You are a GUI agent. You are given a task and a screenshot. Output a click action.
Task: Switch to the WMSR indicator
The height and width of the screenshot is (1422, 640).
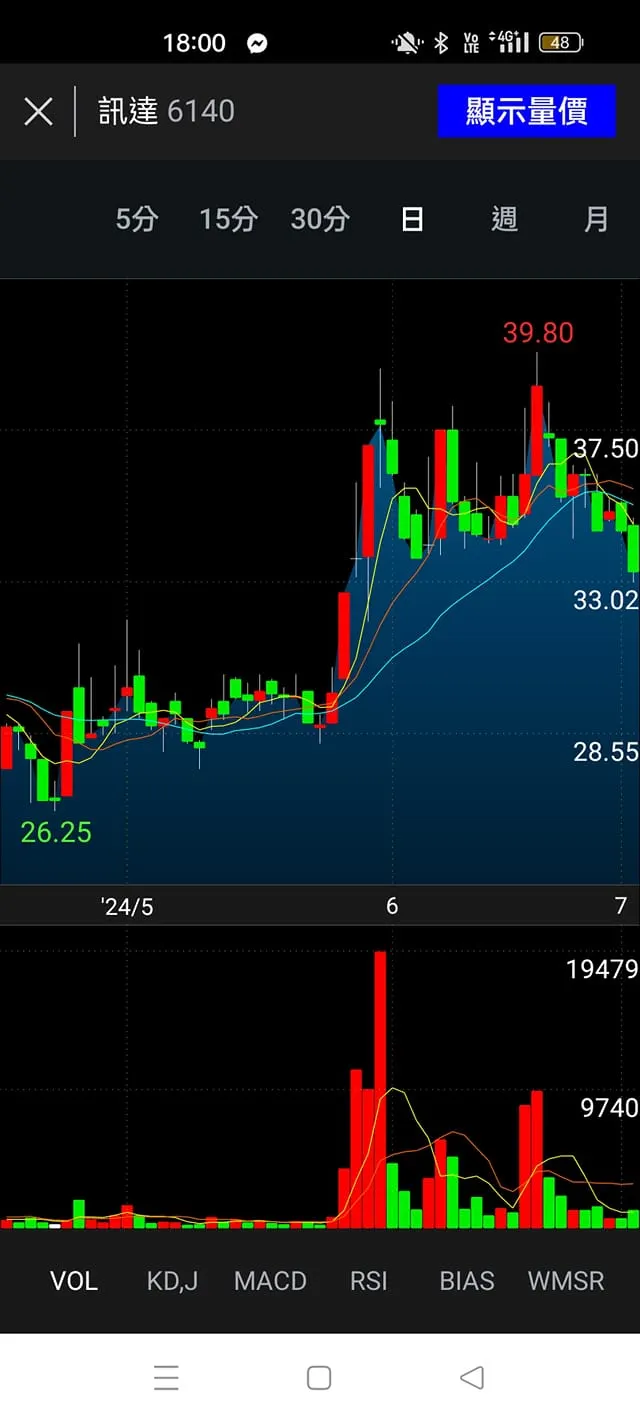566,1281
